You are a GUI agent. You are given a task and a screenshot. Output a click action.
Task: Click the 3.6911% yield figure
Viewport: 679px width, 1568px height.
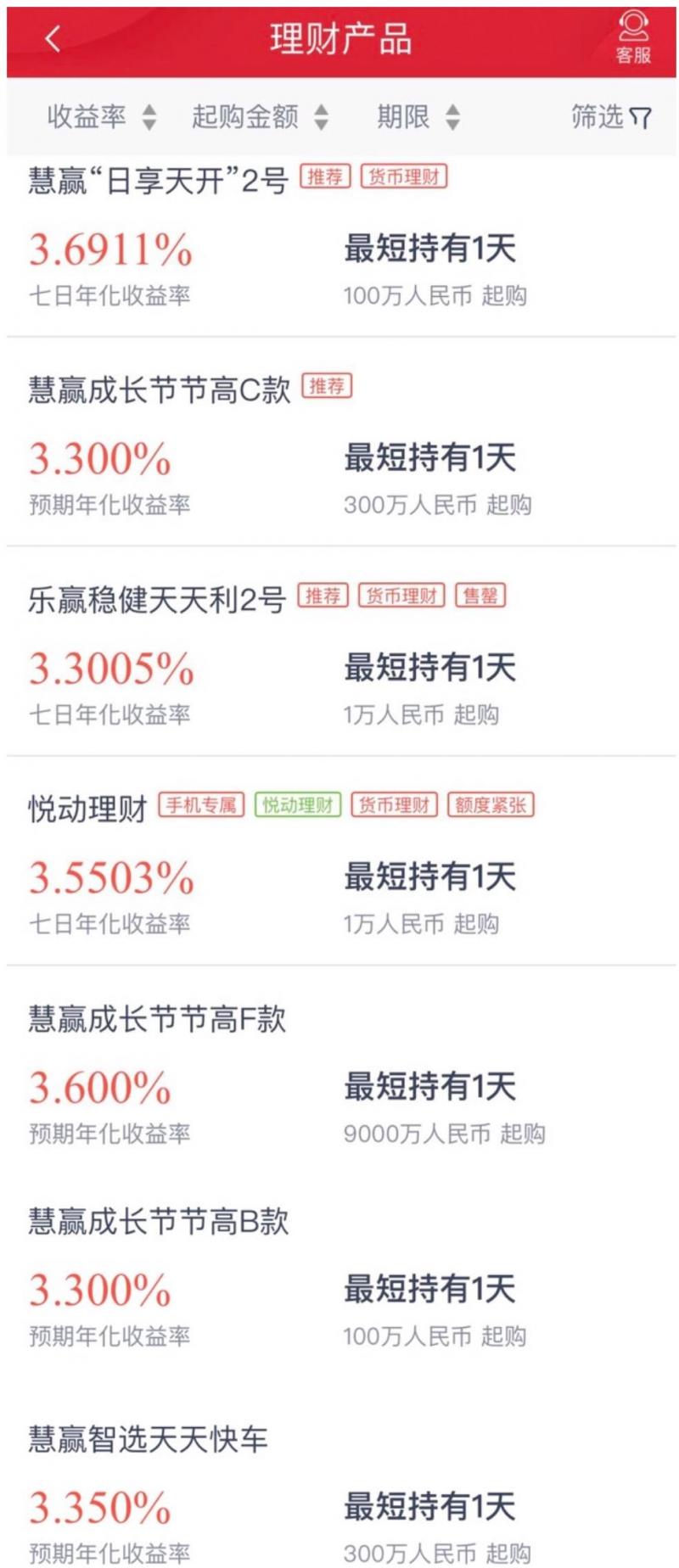coord(109,249)
